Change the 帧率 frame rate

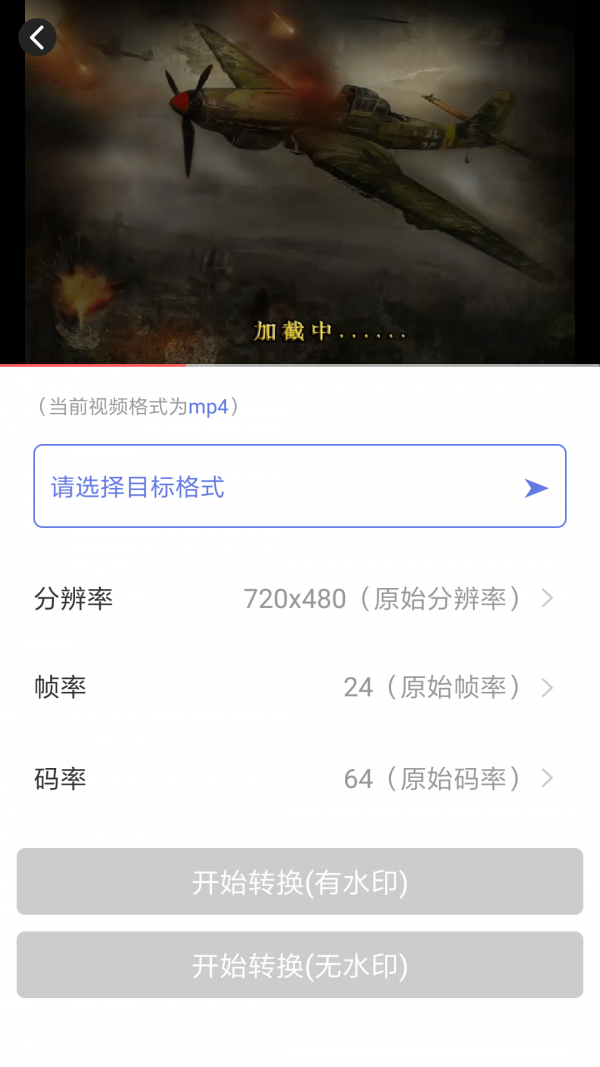300,688
